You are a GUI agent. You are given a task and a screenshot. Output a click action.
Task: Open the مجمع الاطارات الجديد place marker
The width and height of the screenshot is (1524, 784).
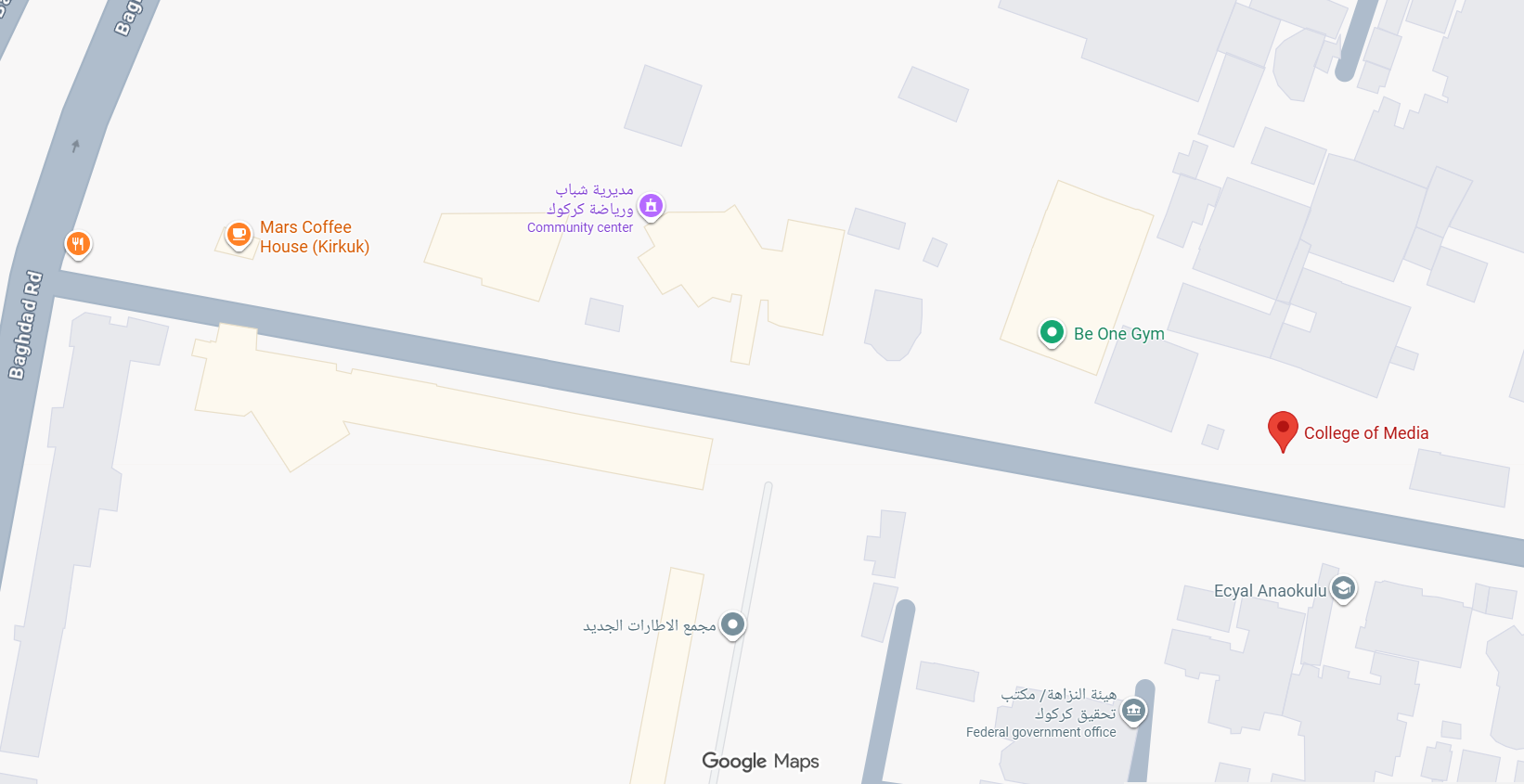733,624
